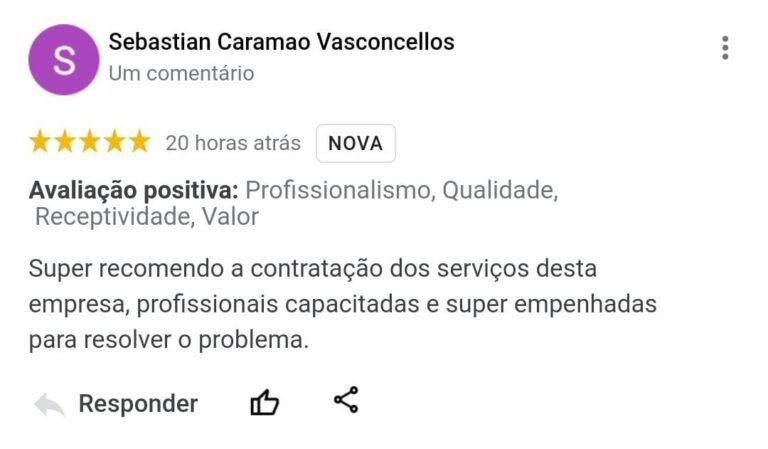Open the overflow menu for this review
Viewport: 768px width, 449px height.
coord(725,48)
